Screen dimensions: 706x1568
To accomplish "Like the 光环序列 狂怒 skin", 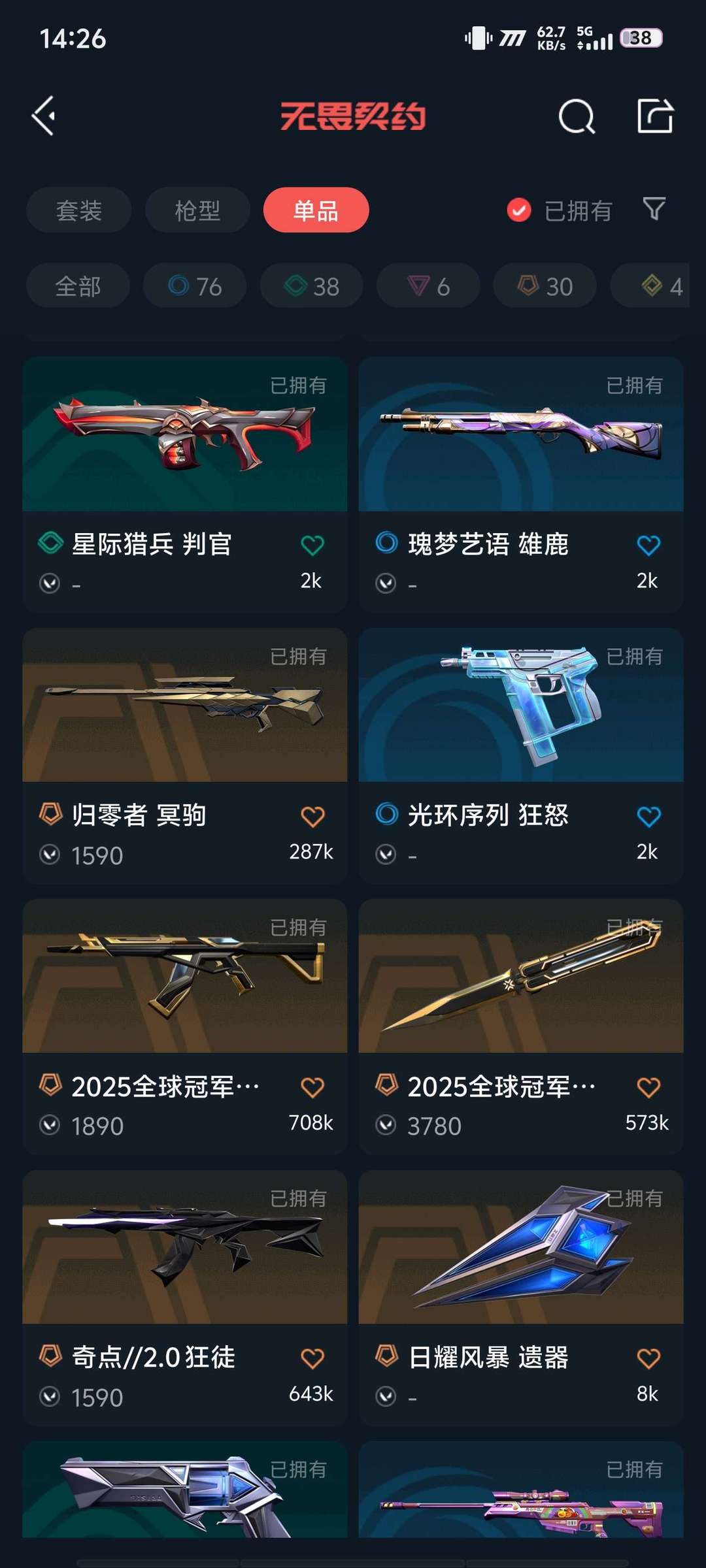I will 648,816.
